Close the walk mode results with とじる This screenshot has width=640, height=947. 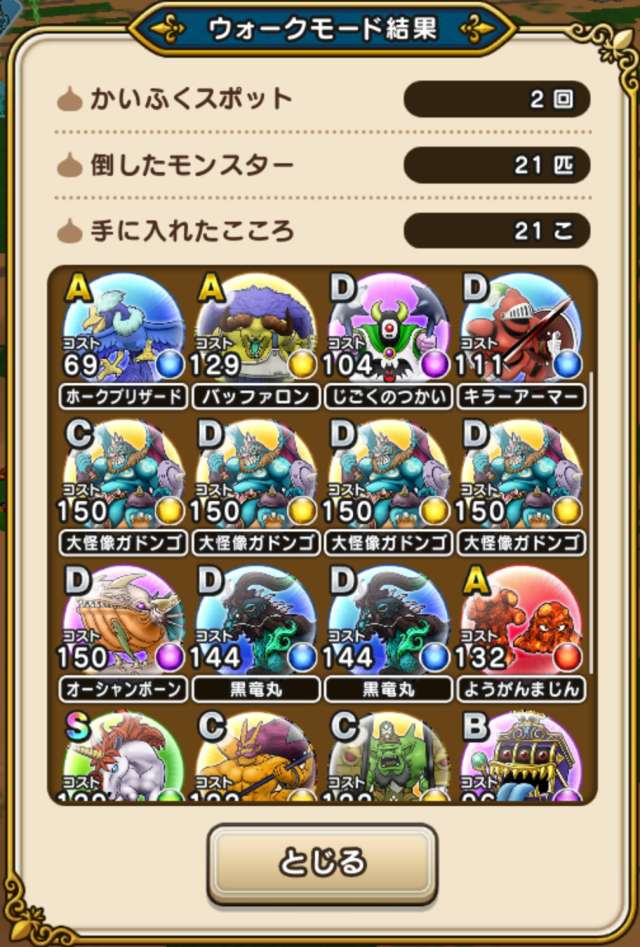point(321,863)
